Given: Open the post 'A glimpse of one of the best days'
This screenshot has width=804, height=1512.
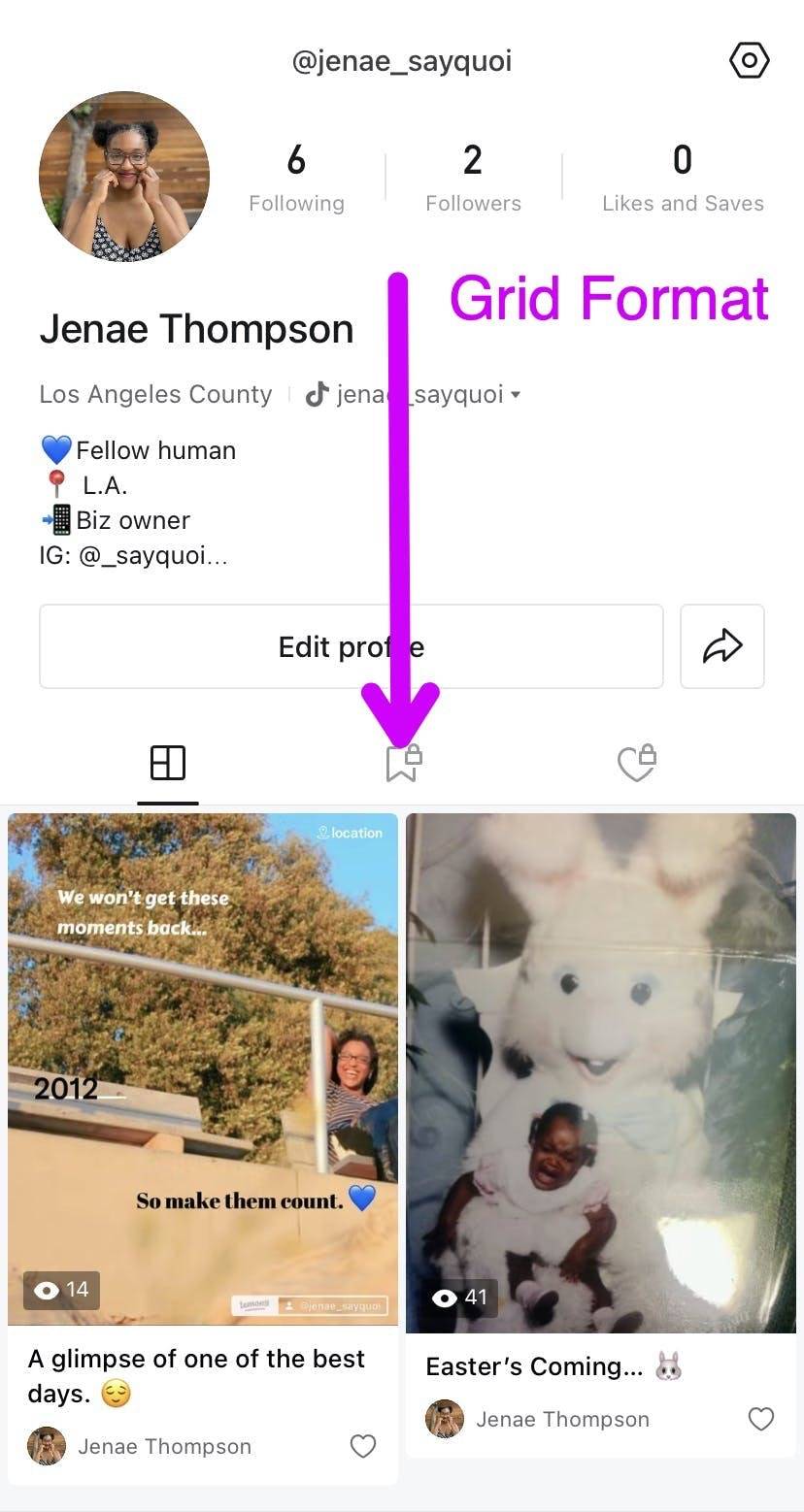Looking at the screenshot, I should [202, 1068].
